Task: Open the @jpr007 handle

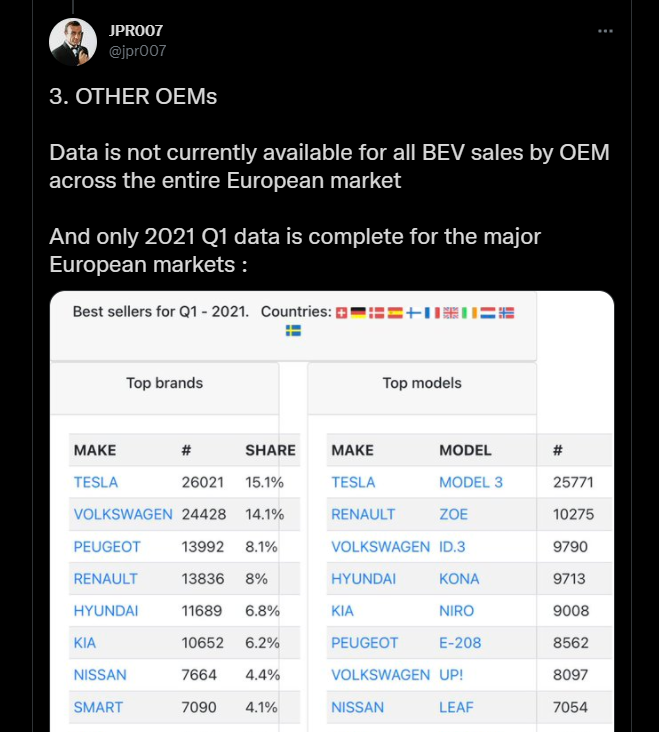Action: click(x=137, y=50)
